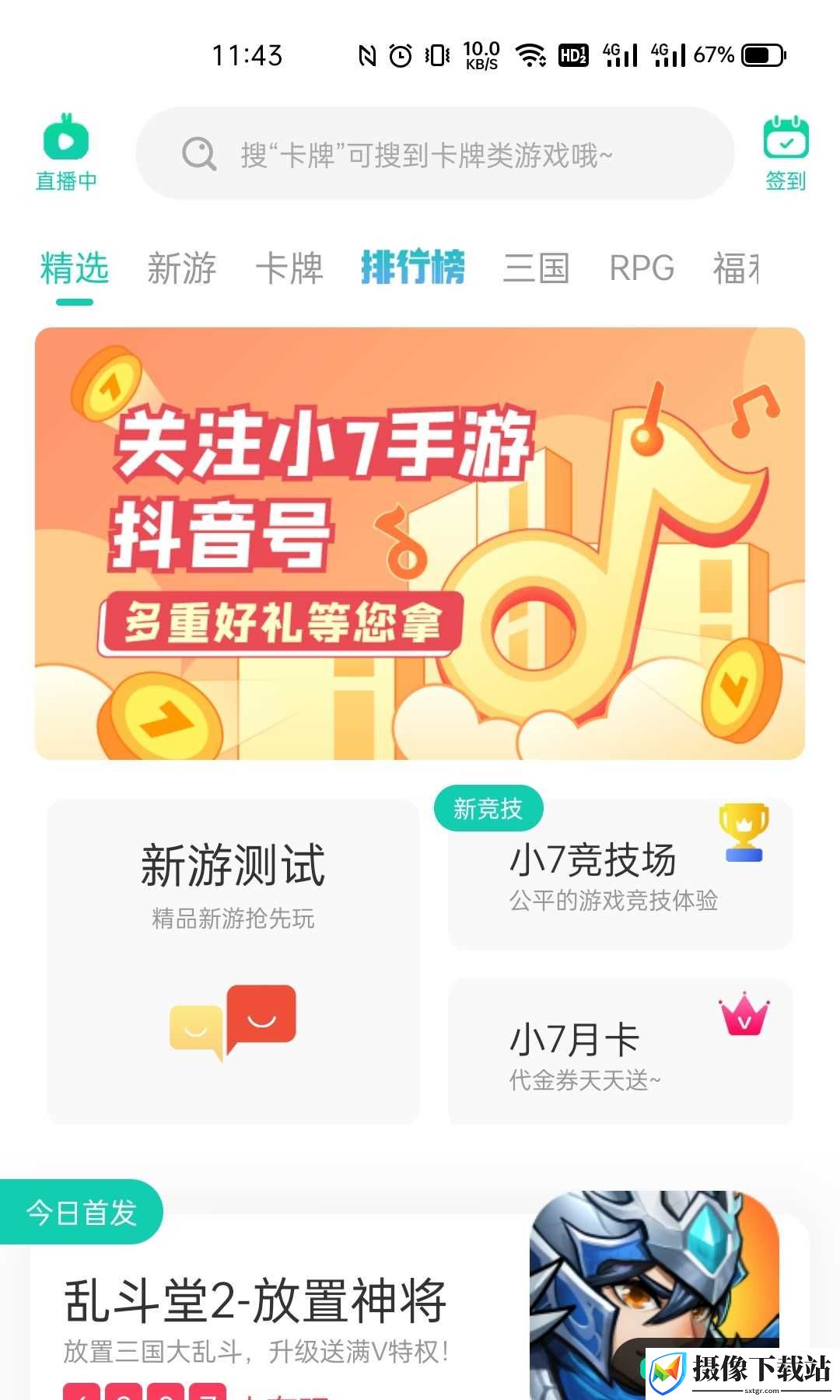Switch to the 新游 tab
The height and width of the screenshot is (1400, 840).
click(181, 268)
